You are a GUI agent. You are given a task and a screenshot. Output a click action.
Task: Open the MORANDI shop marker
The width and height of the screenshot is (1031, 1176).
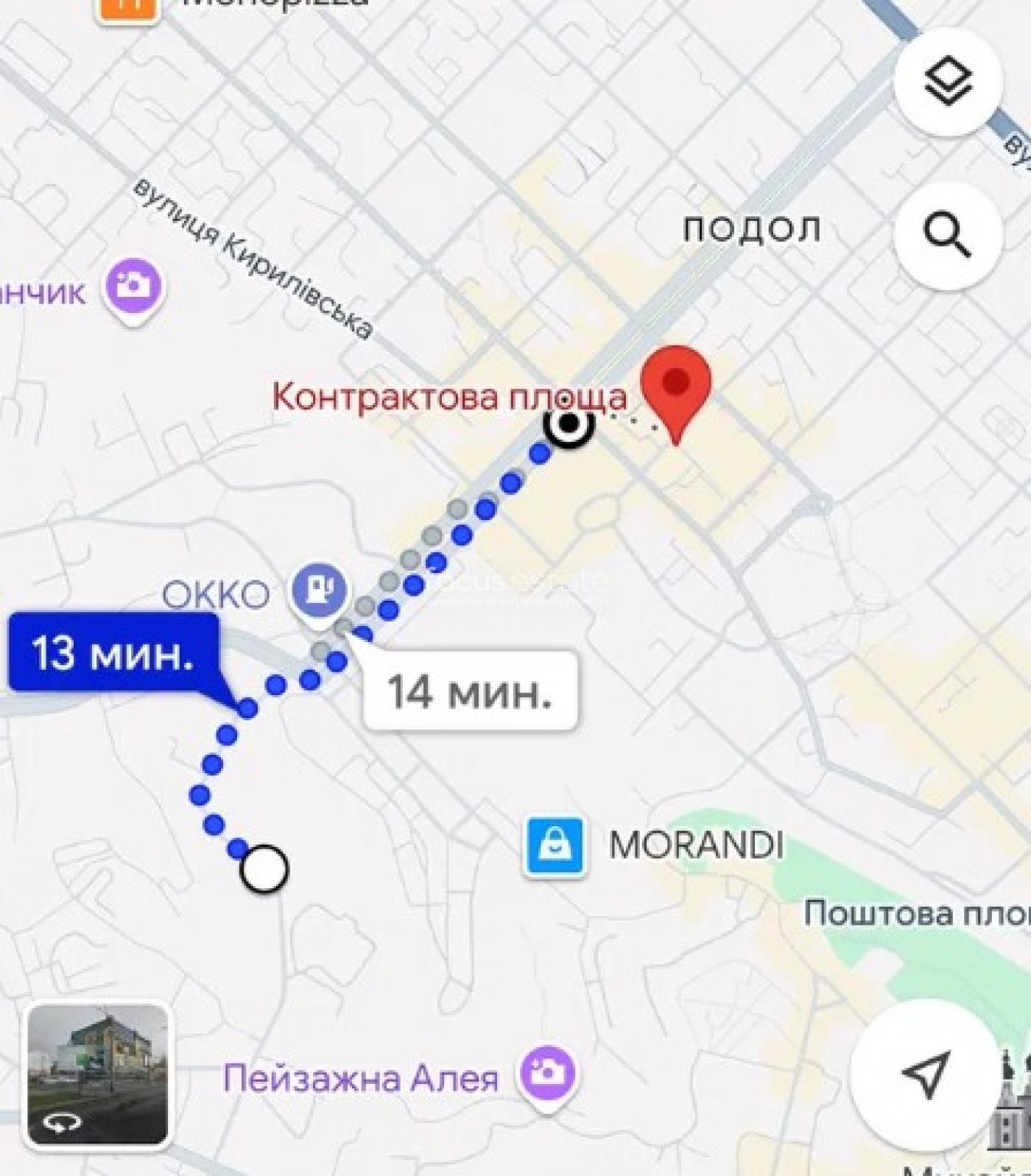555,846
